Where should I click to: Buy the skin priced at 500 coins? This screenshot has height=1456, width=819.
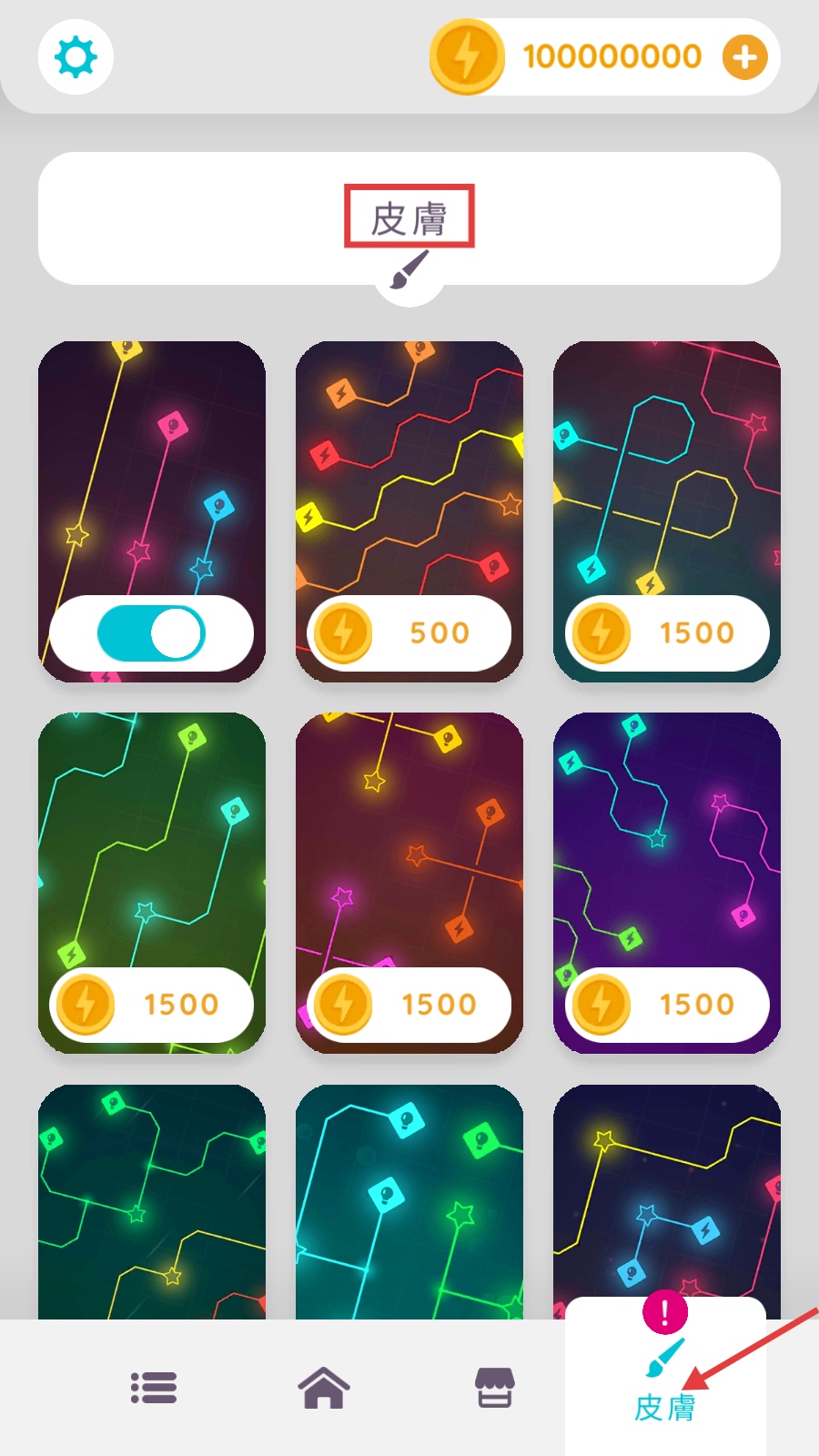[x=409, y=633]
